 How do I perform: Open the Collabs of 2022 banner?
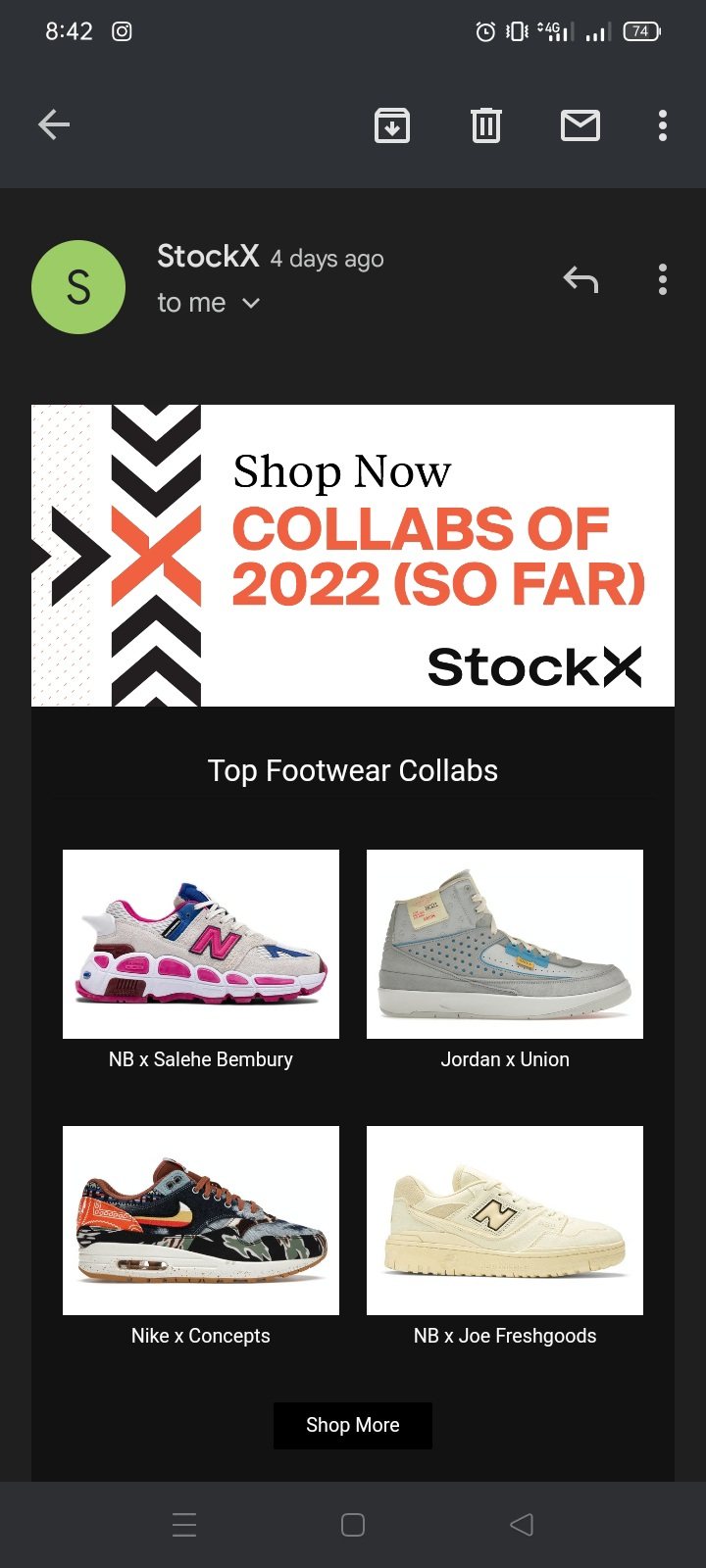tap(353, 555)
